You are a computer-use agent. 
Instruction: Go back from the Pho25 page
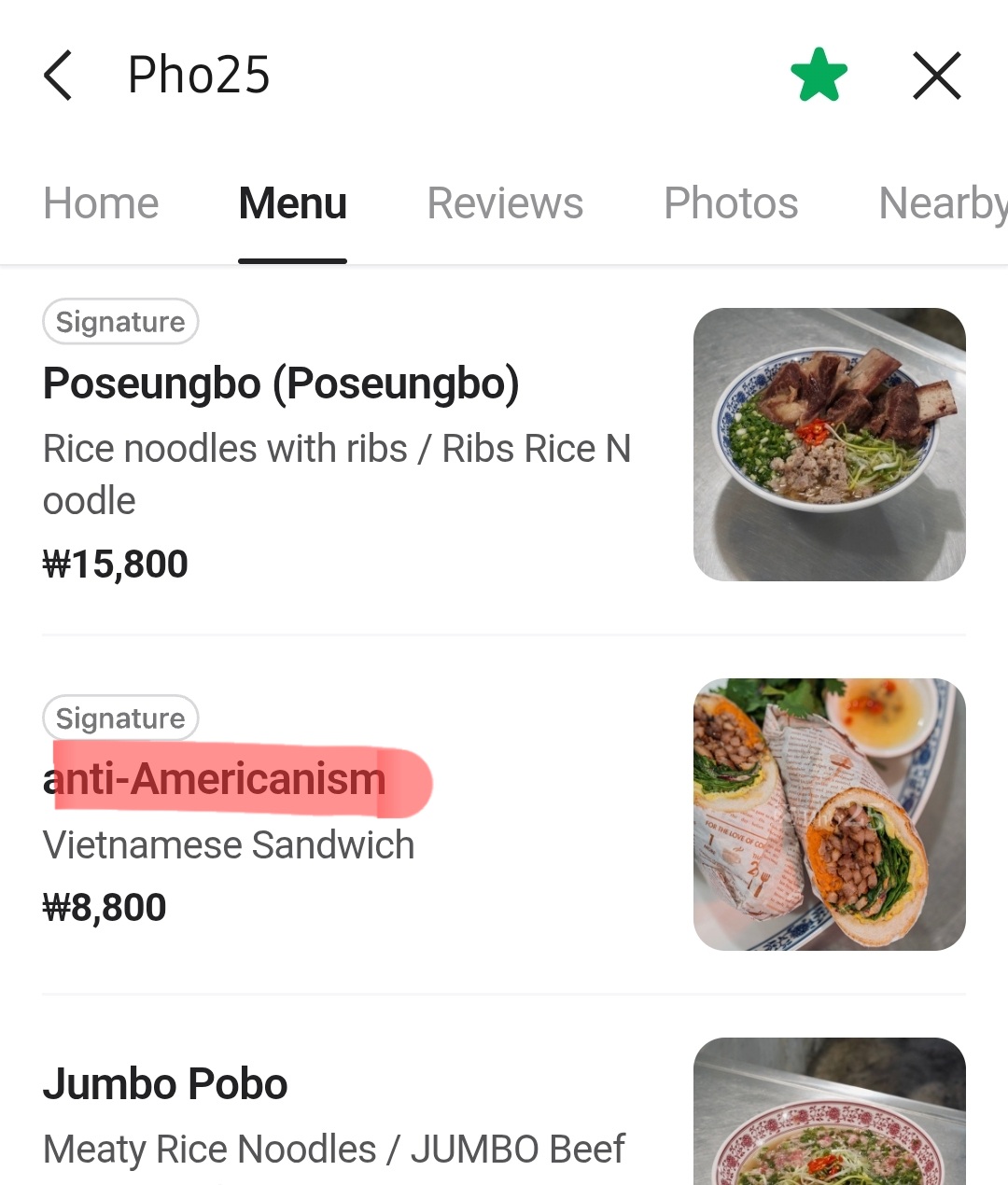pyautogui.click(x=58, y=76)
